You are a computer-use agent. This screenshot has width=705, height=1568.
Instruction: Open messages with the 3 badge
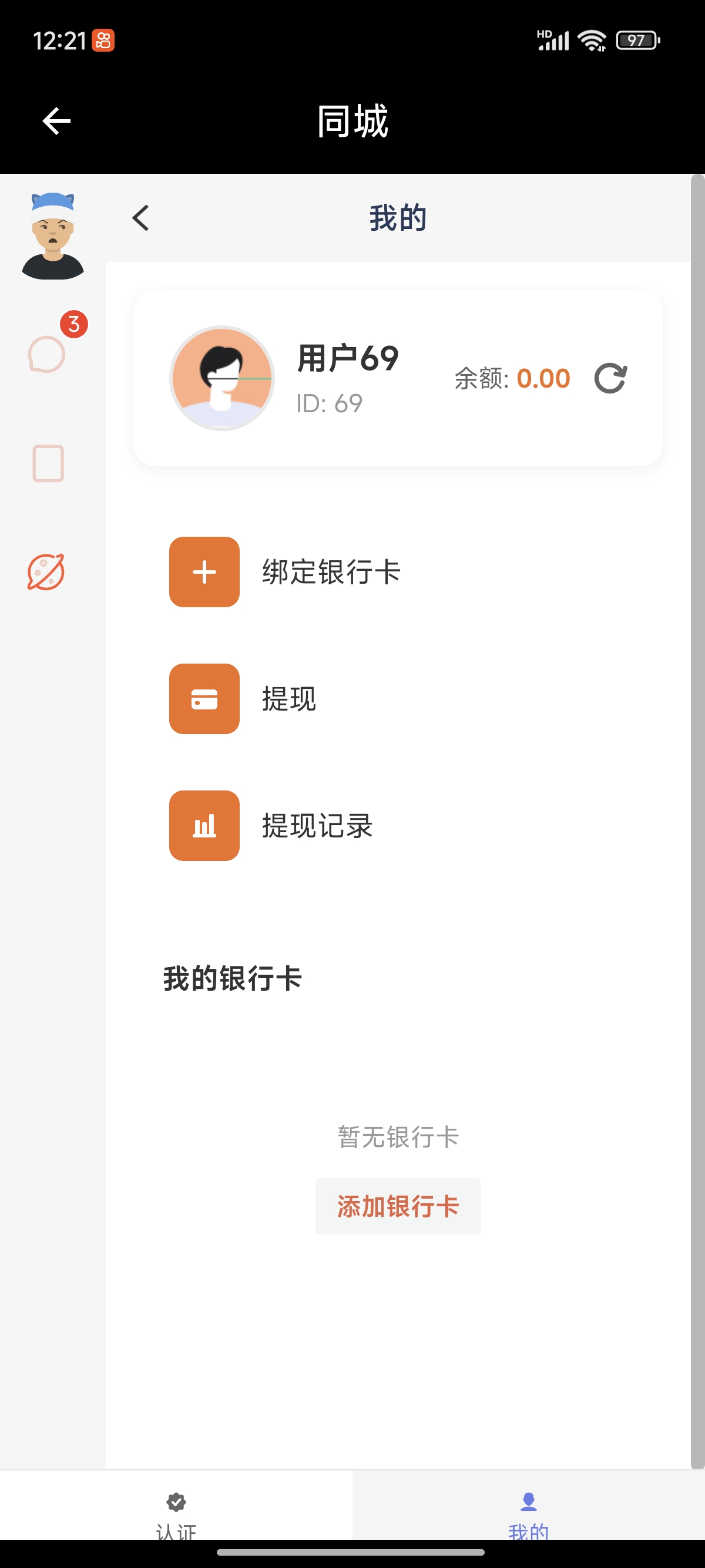48,354
